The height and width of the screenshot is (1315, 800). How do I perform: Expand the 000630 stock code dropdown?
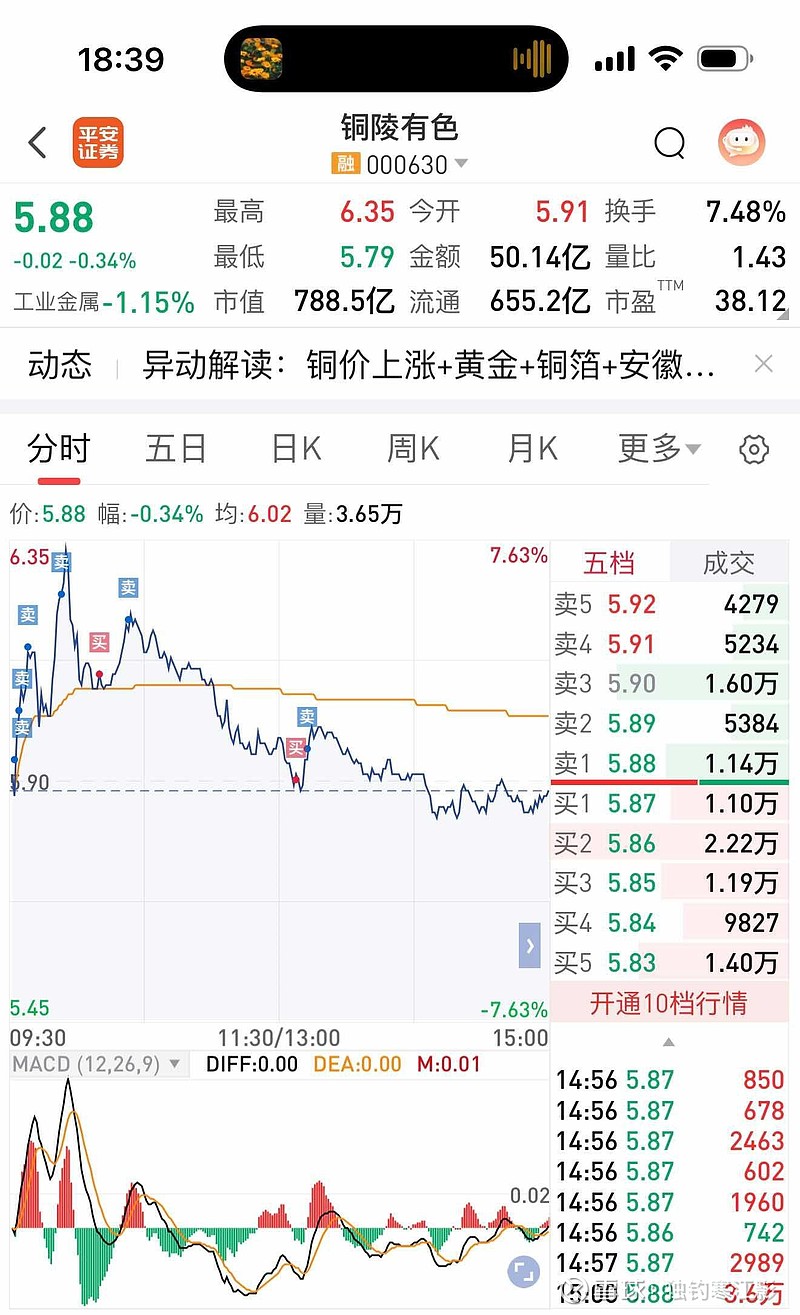pos(461,163)
